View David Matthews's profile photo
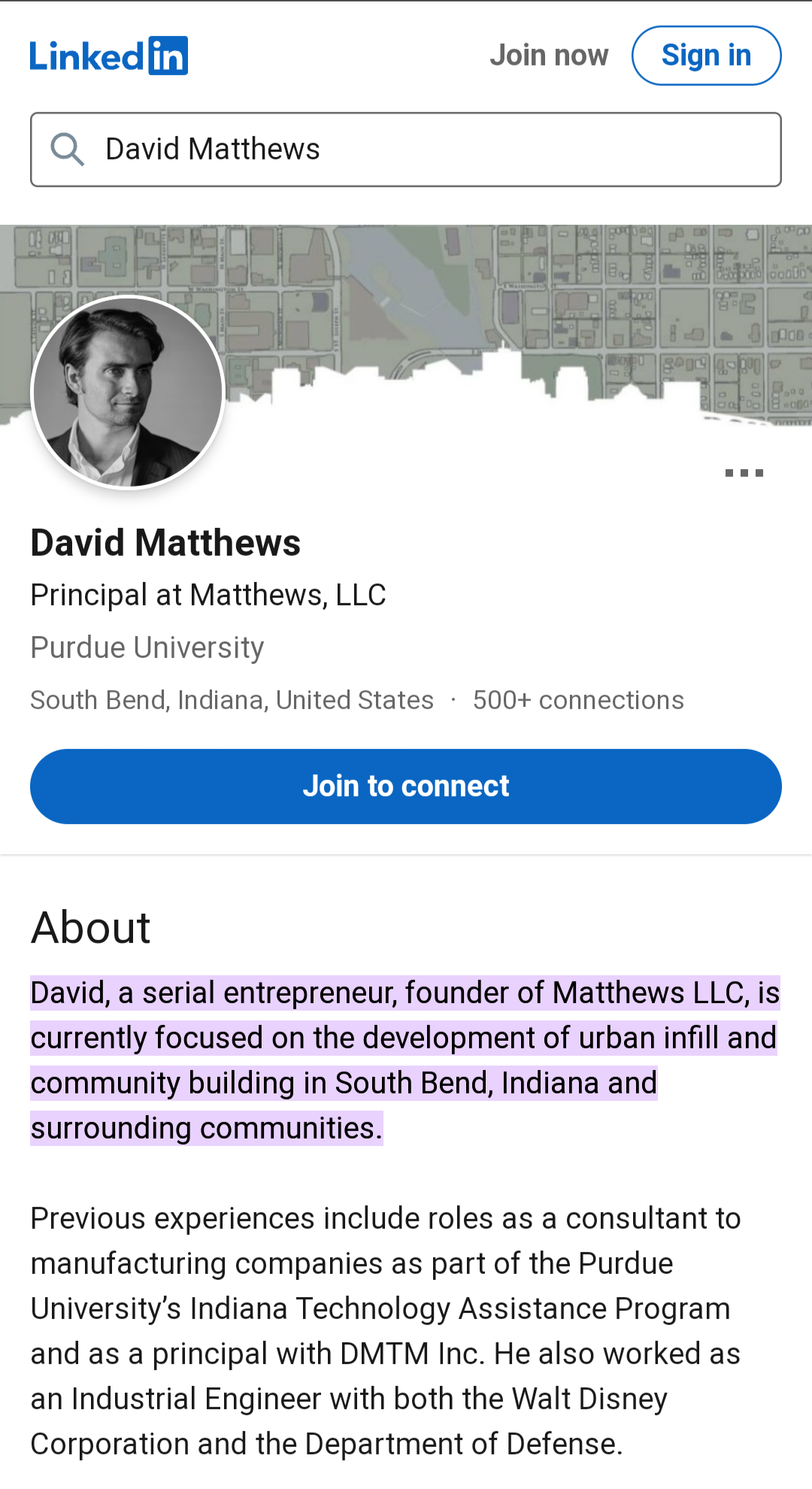Viewport: 812px width, 1489px height. (x=128, y=392)
